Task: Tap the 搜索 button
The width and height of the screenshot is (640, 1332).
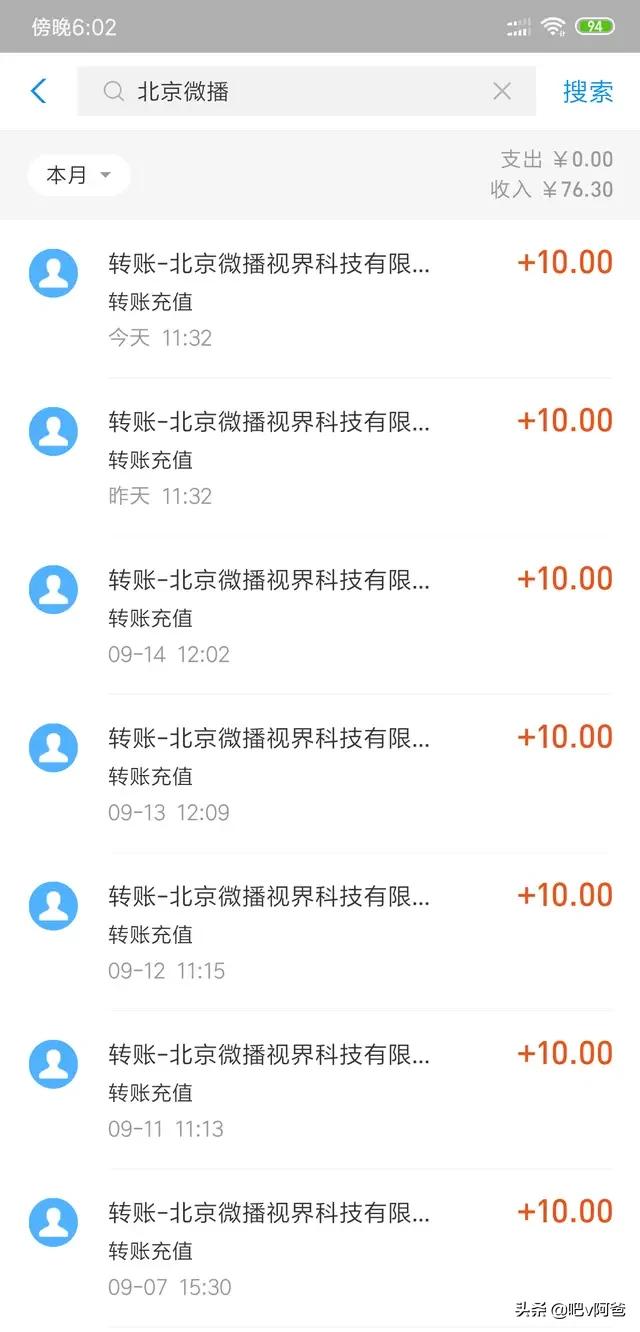Action: point(588,92)
